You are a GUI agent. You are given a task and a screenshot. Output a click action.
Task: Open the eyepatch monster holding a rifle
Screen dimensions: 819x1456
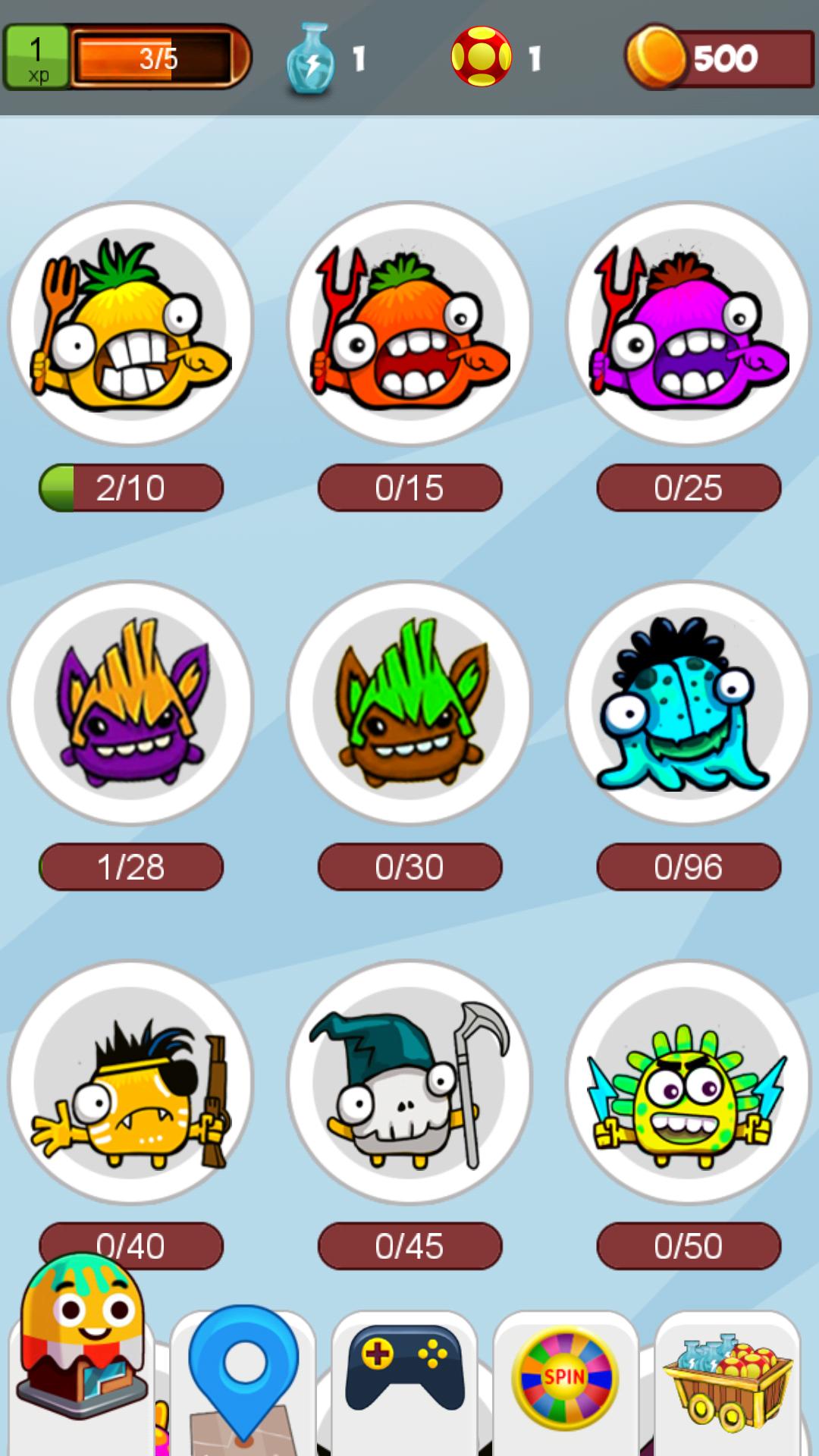tap(130, 1082)
